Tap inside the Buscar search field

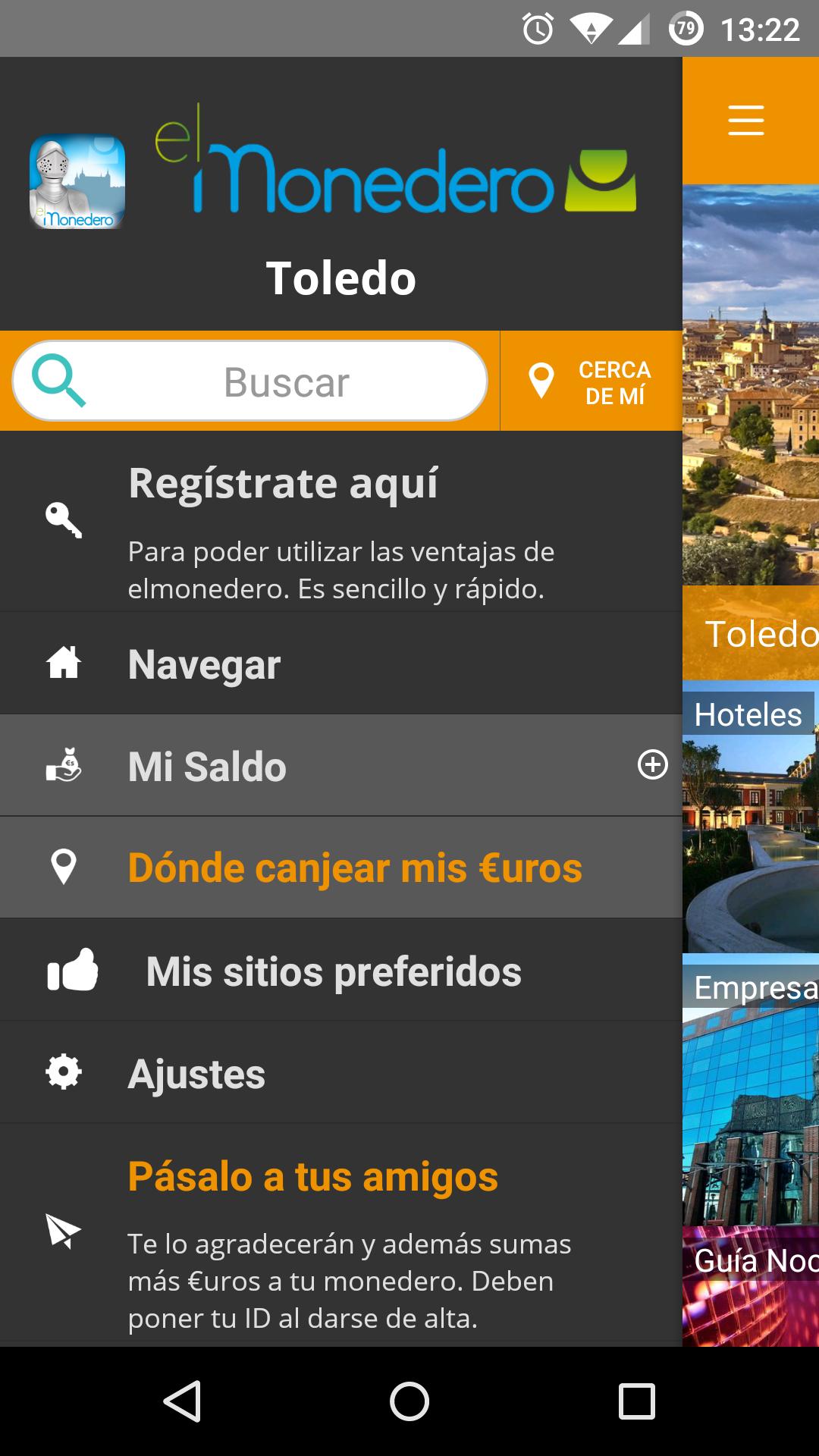point(303,381)
